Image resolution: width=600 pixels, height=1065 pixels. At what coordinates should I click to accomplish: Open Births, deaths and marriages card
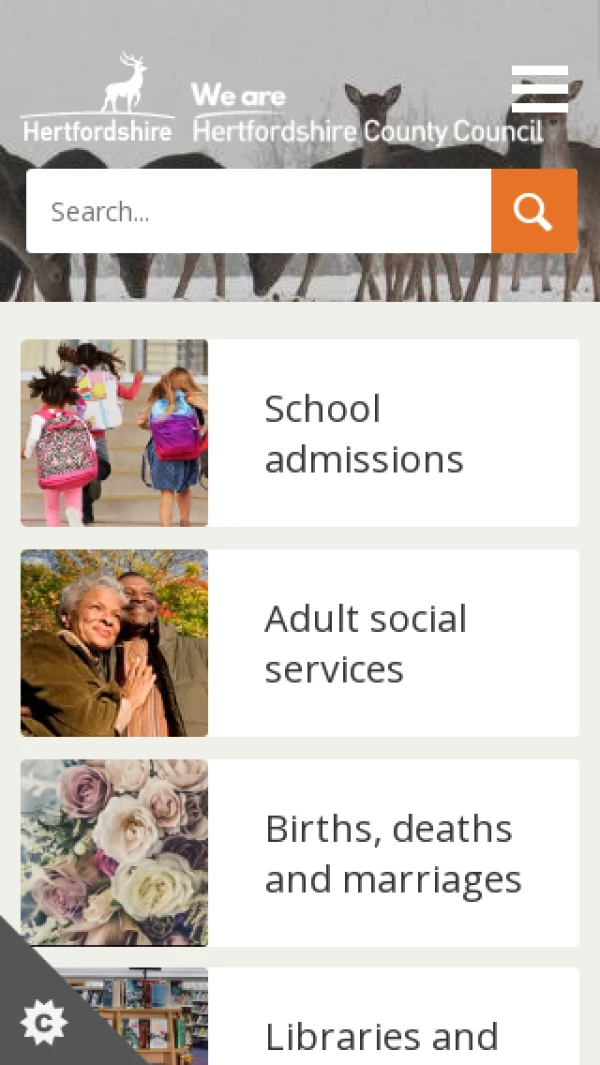[x=300, y=853]
